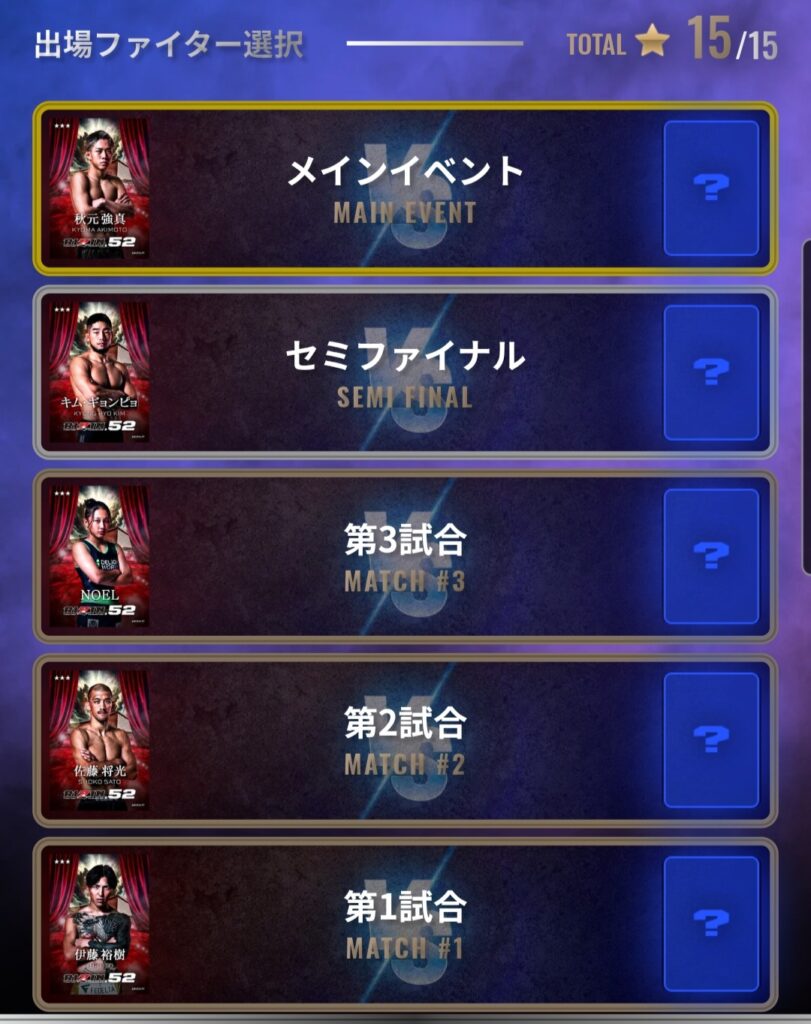
Task: Tap 秋元強真 fighter card in Main Event
Action: [x=100, y=189]
